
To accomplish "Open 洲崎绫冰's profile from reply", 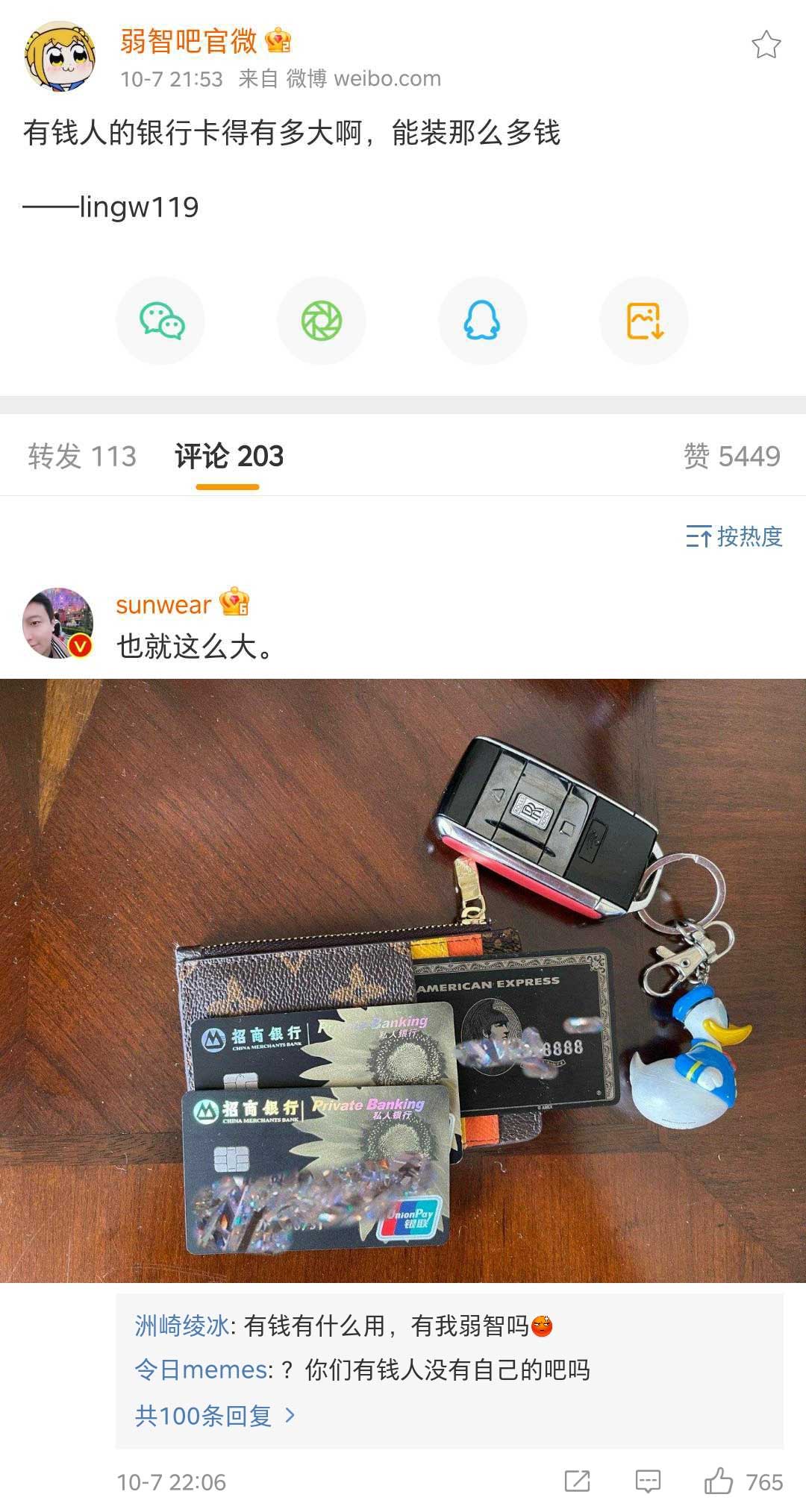I will click(x=181, y=1326).
